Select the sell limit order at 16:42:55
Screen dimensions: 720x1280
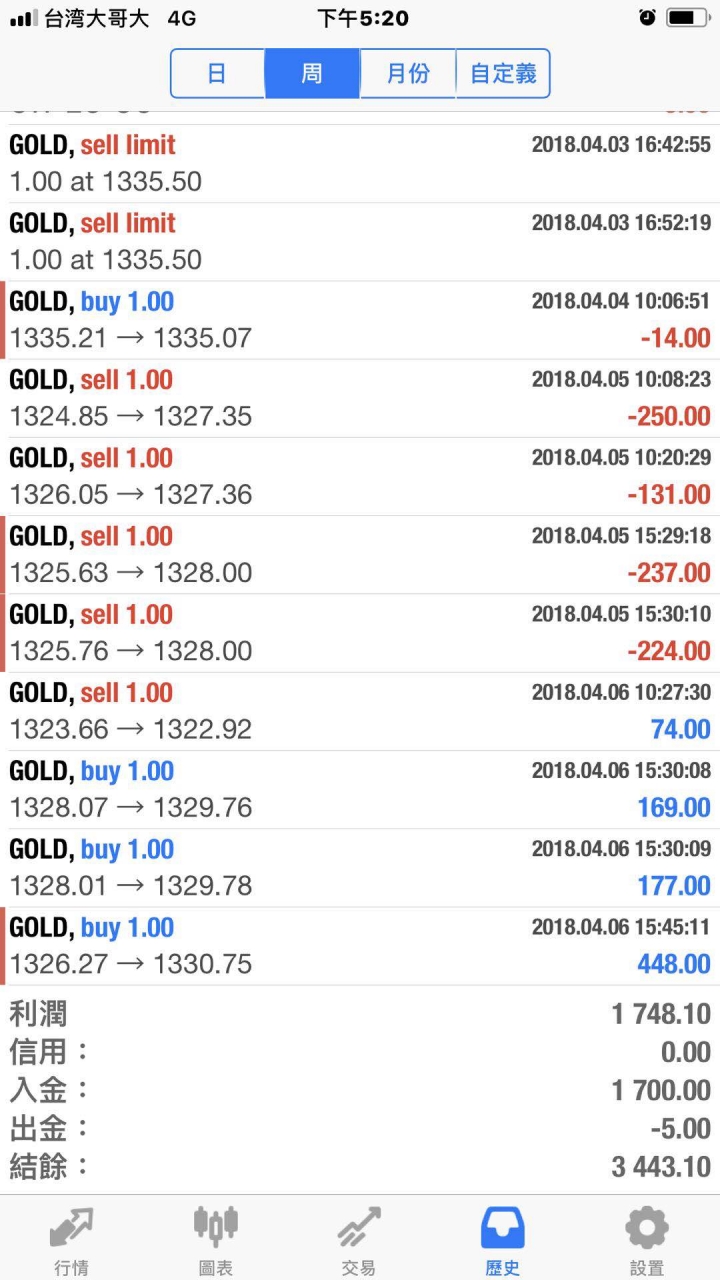pos(360,163)
